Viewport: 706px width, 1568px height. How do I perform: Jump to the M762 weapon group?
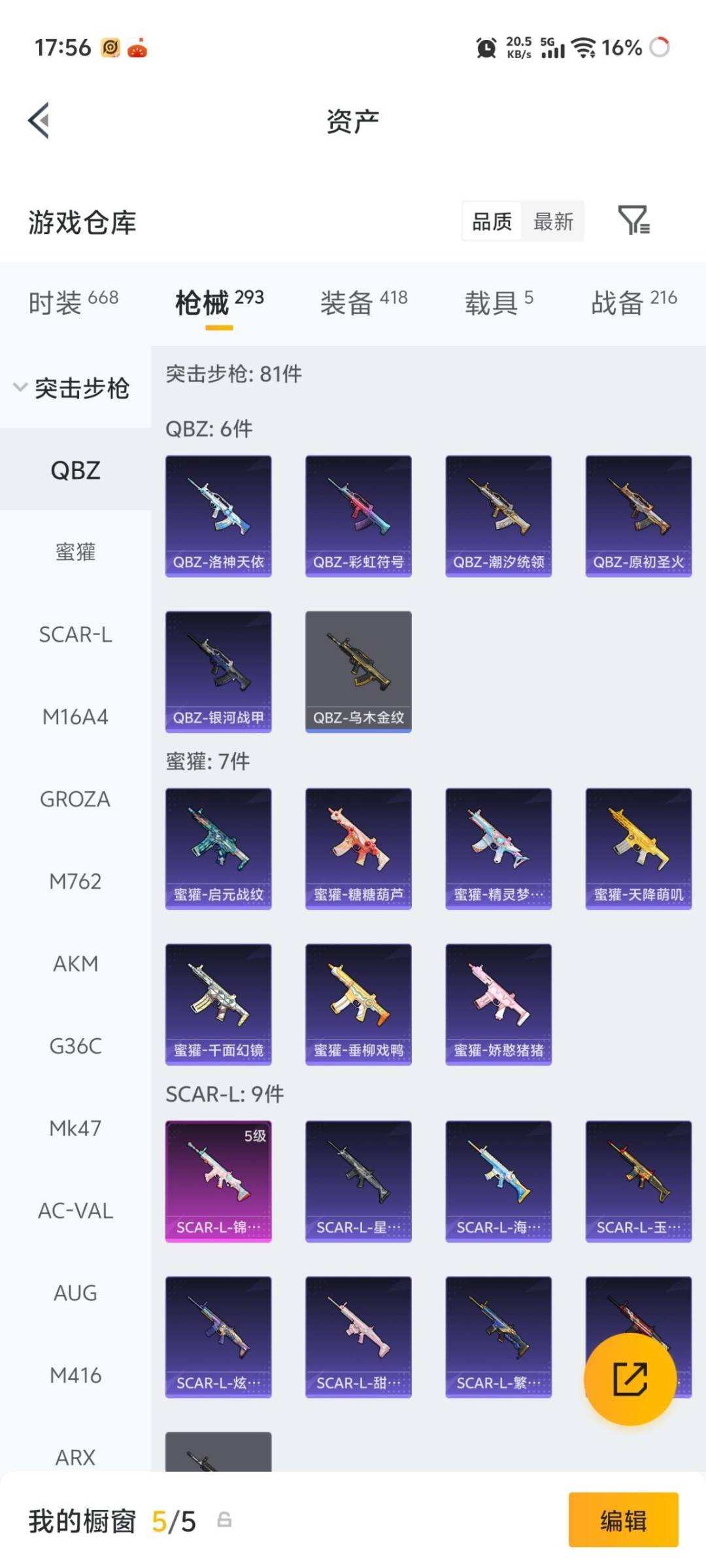pyautogui.click(x=75, y=881)
